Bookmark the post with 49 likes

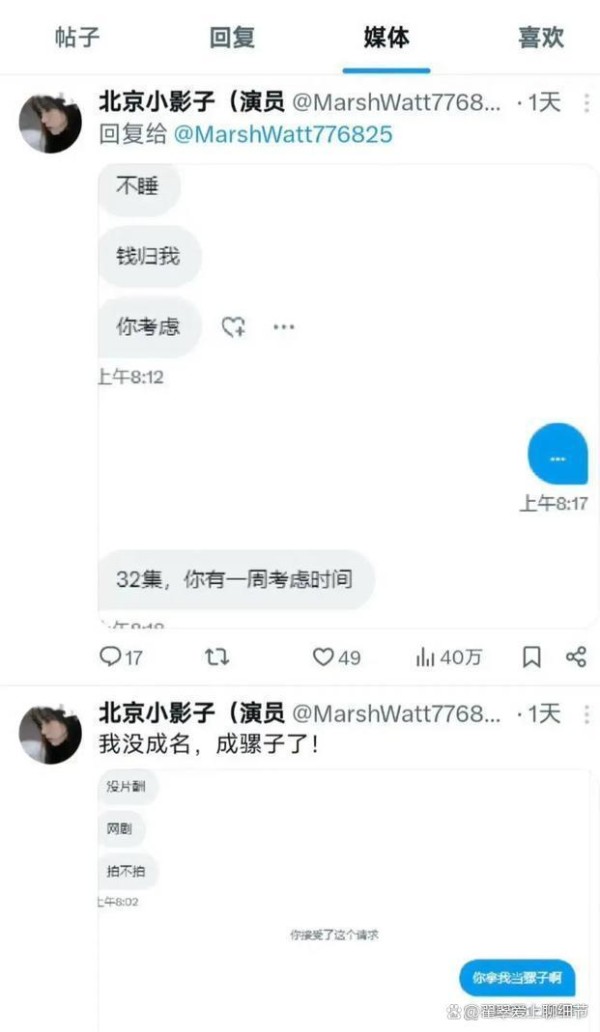[x=532, y=657]
